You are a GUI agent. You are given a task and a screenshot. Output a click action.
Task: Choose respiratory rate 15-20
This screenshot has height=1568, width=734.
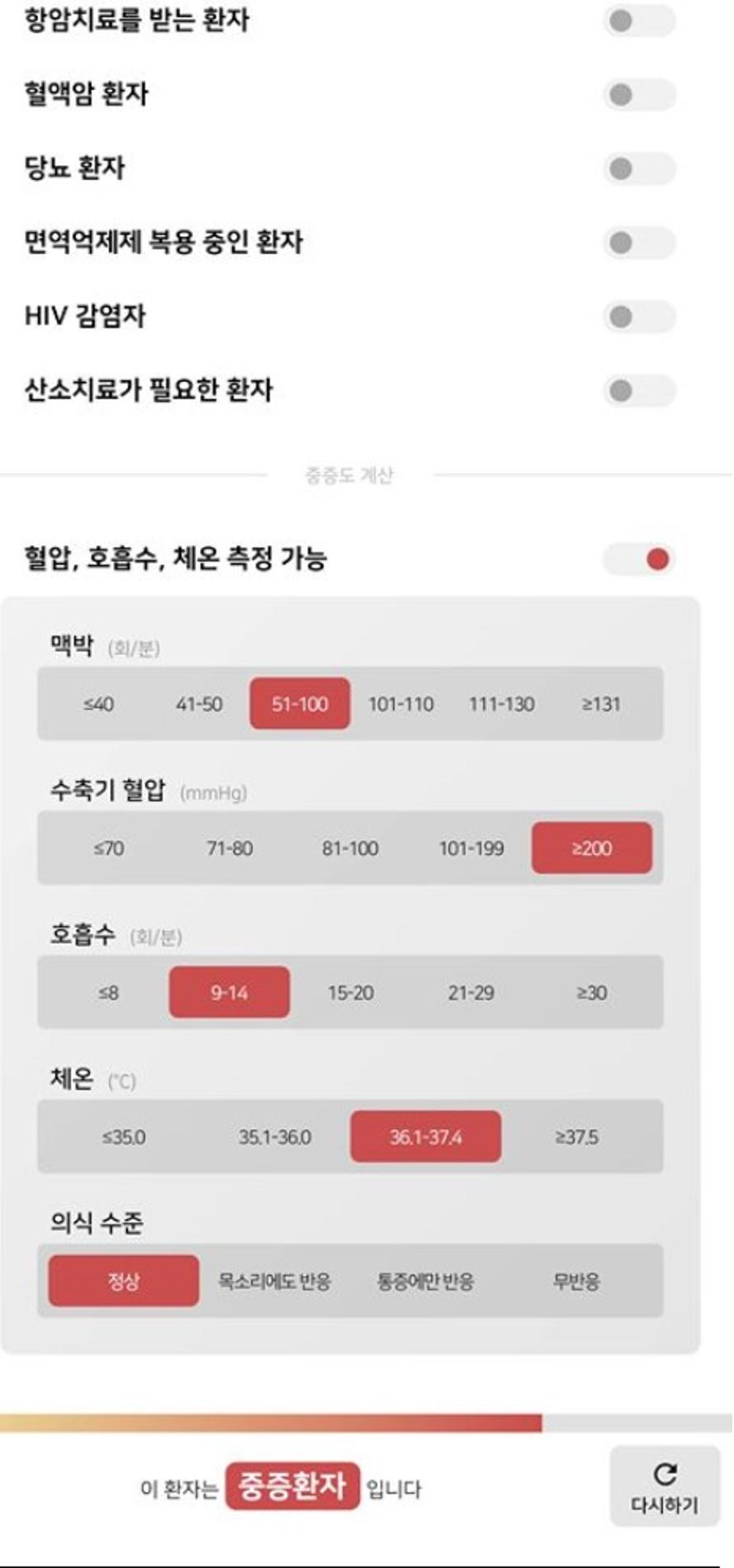point(350,993)
